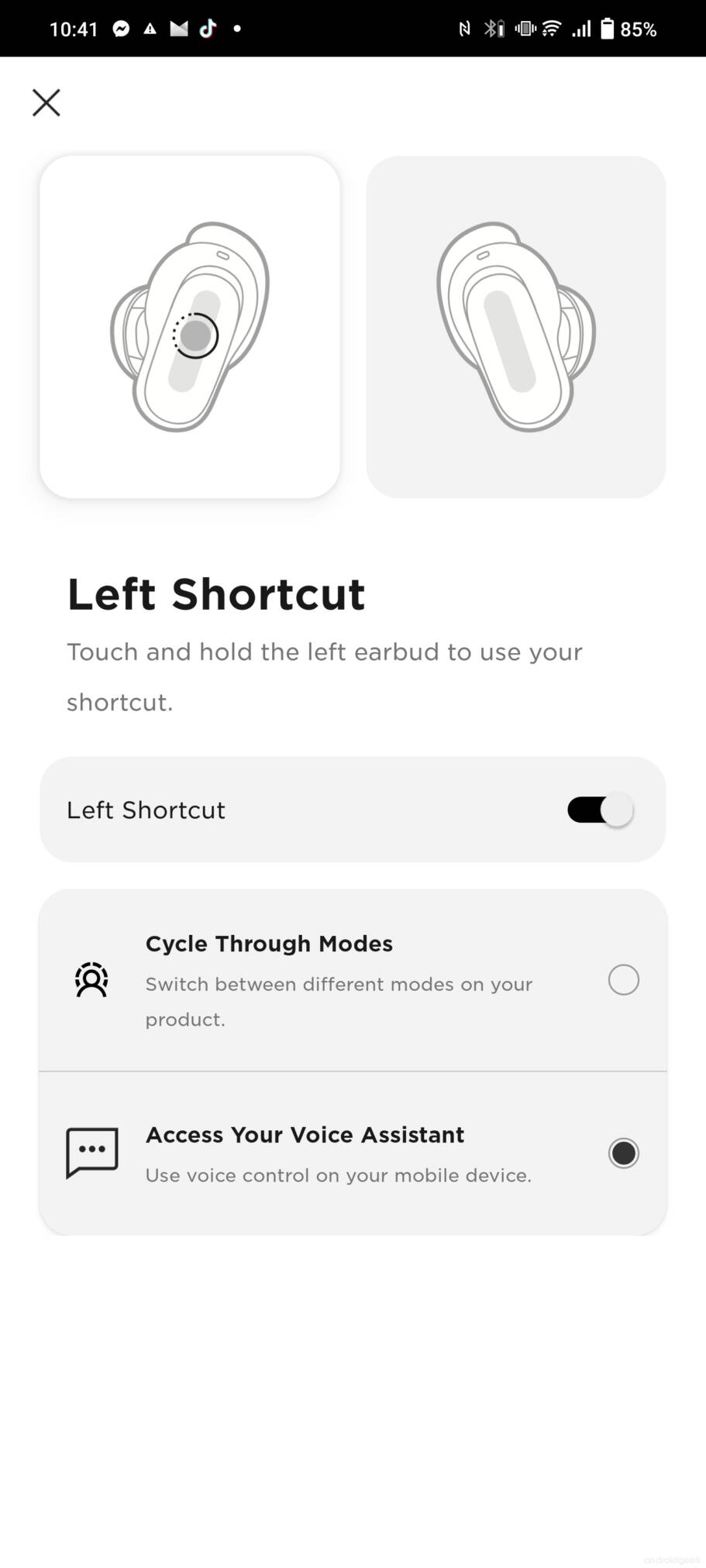
Task: Select the left earbud card
Action: click(x=190, y=327)
